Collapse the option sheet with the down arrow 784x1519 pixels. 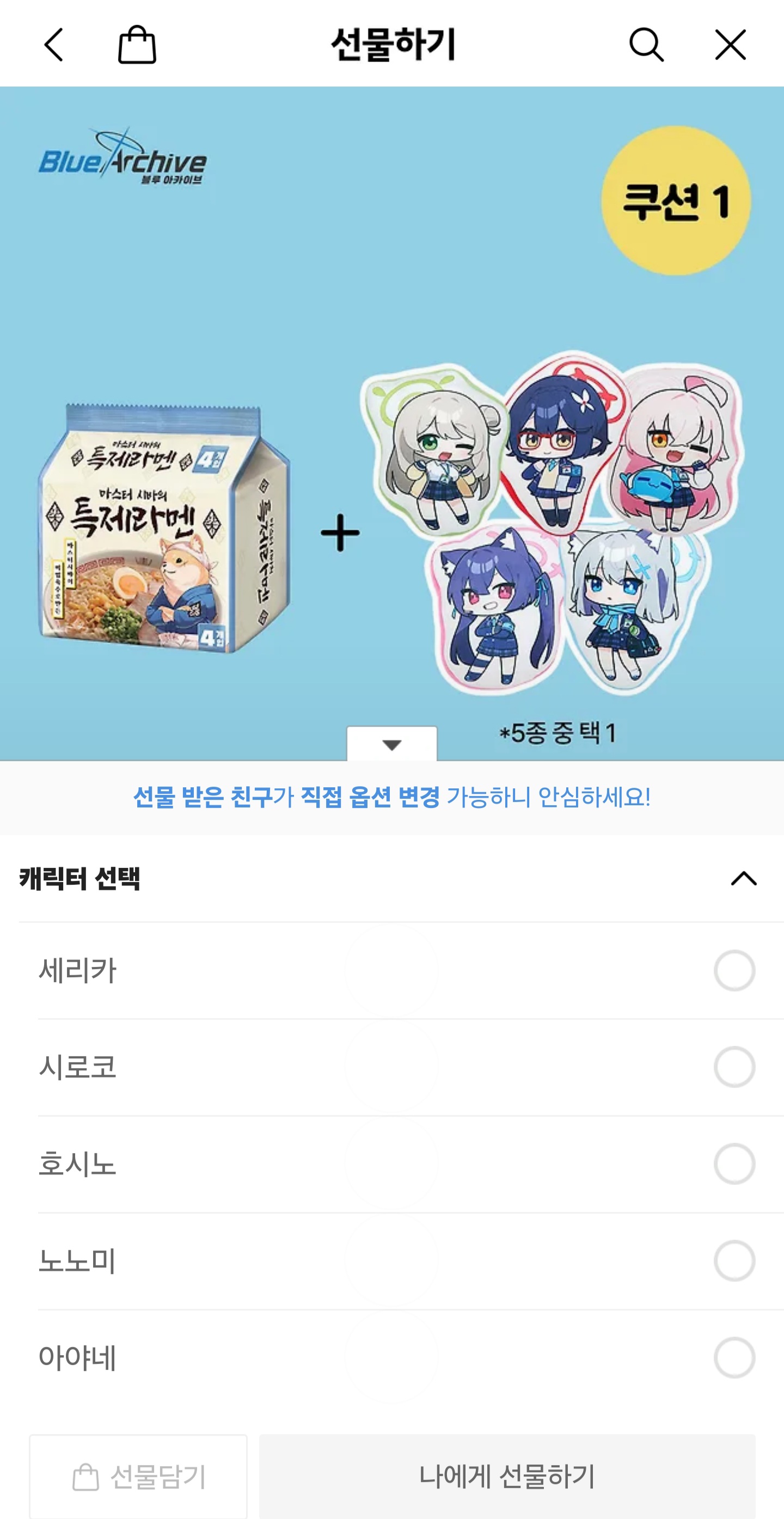click(x=392, y=744)
